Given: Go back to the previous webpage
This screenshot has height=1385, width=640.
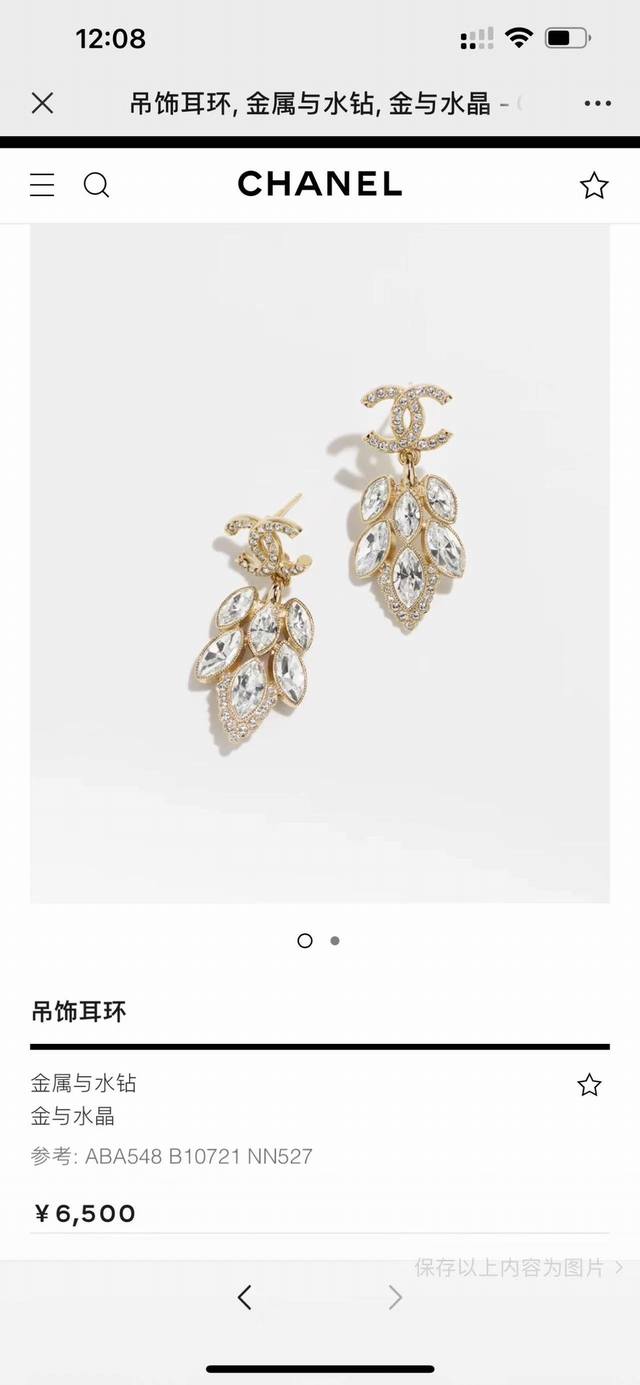Looking at the screenshot, I should point(245,1297).
